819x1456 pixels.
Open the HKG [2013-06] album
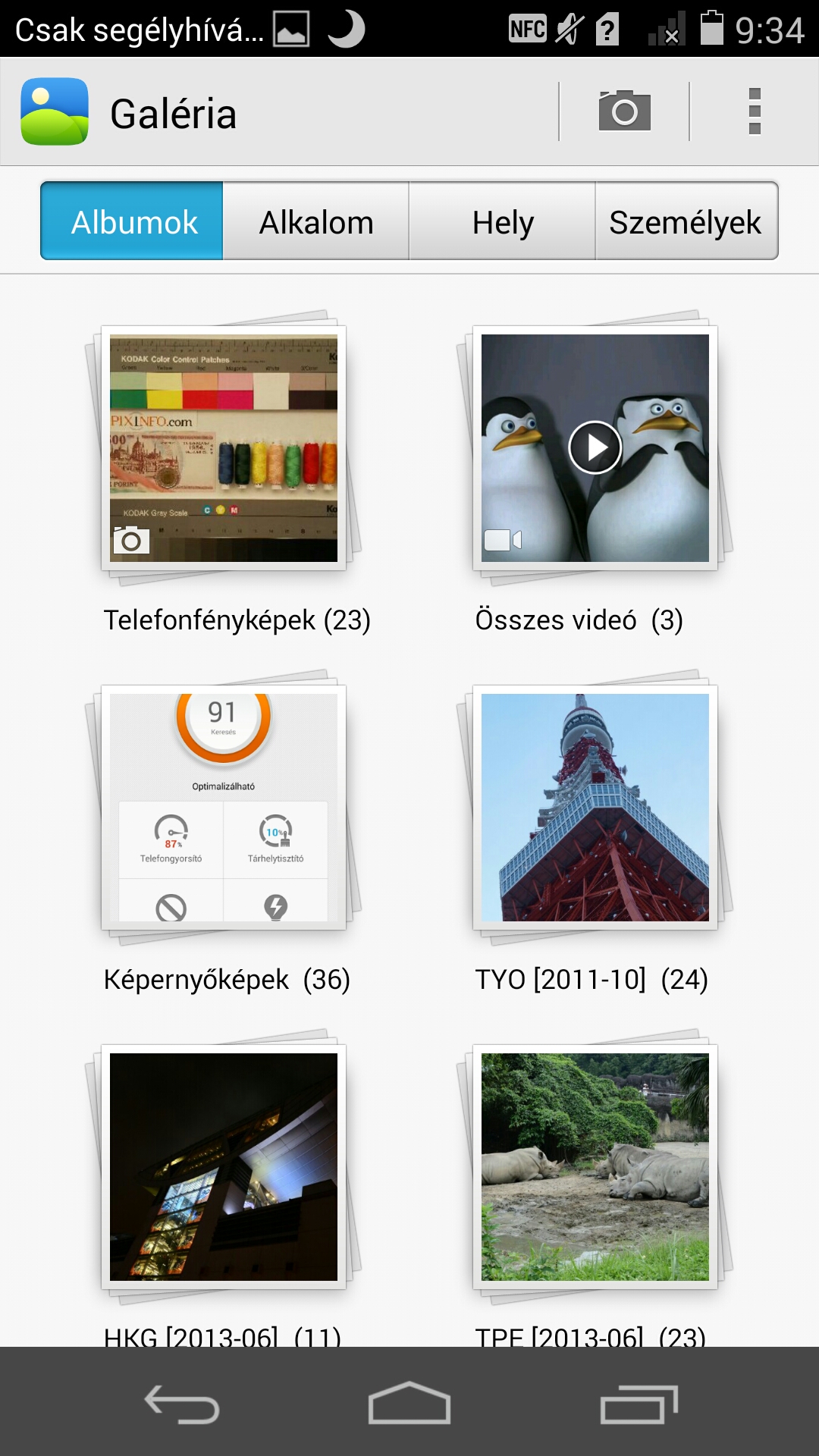click(x=224, y=1166)
